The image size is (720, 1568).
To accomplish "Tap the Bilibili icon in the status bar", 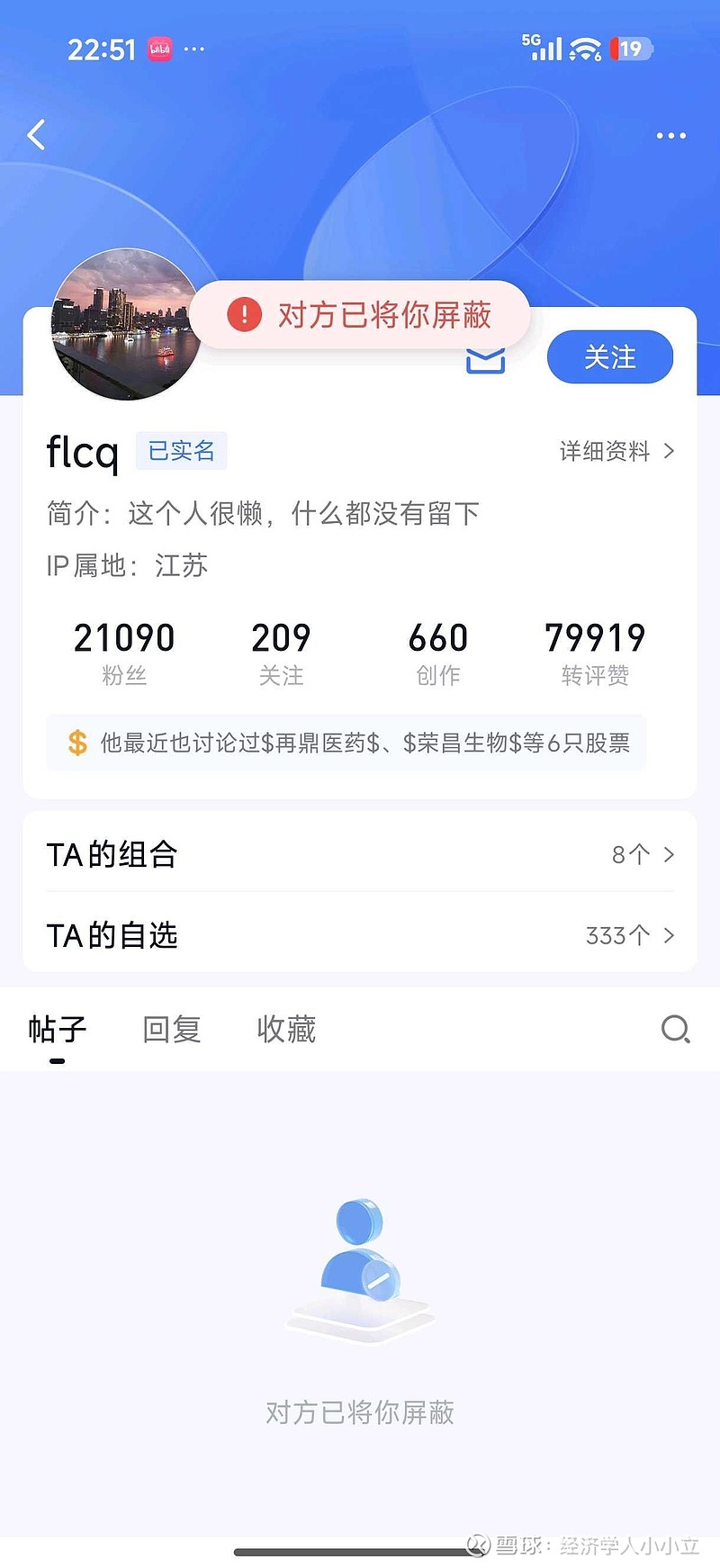I will tap(160, 49).
